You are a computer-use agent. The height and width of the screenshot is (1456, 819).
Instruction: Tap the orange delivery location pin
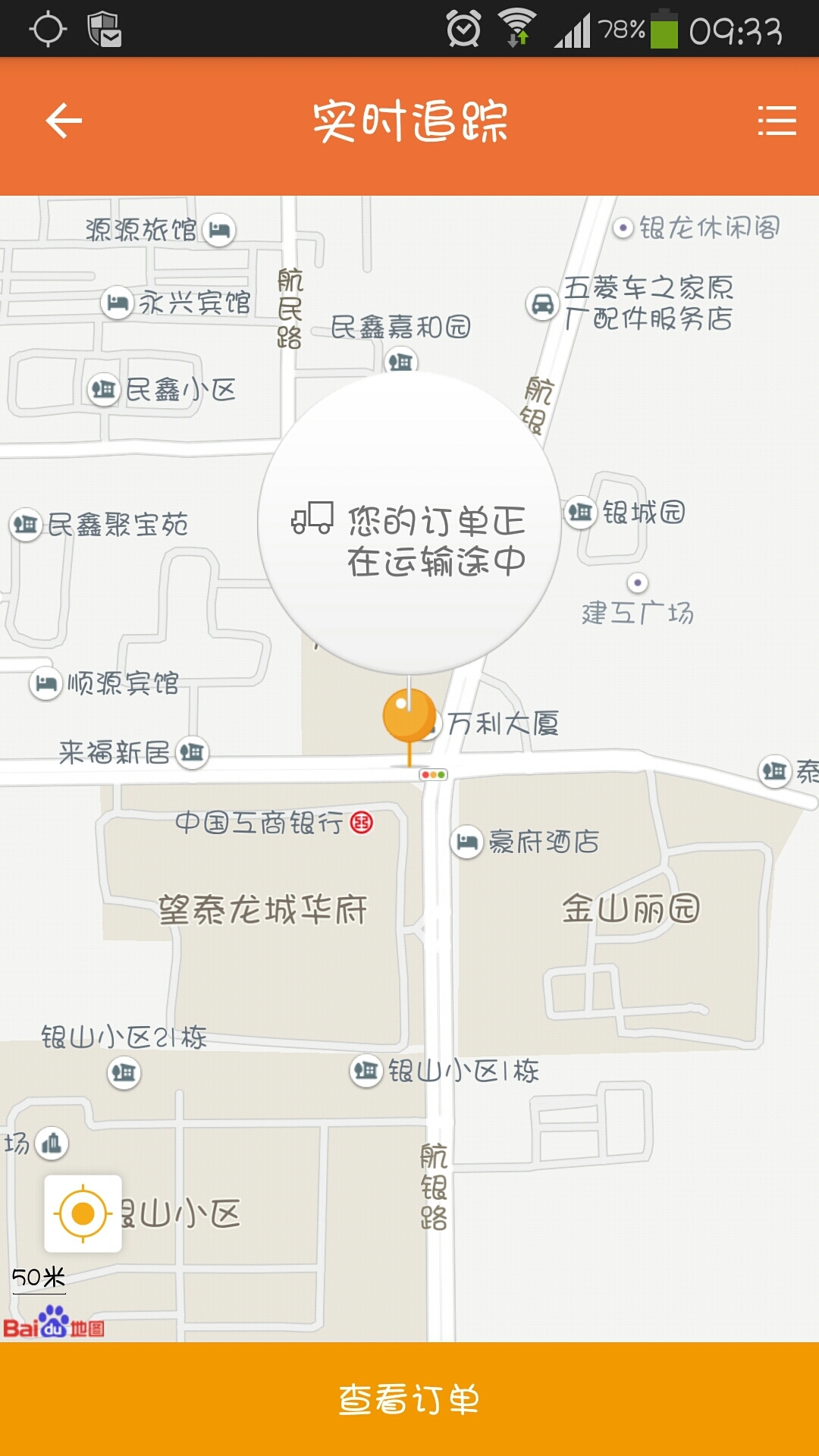click(409, 717)
